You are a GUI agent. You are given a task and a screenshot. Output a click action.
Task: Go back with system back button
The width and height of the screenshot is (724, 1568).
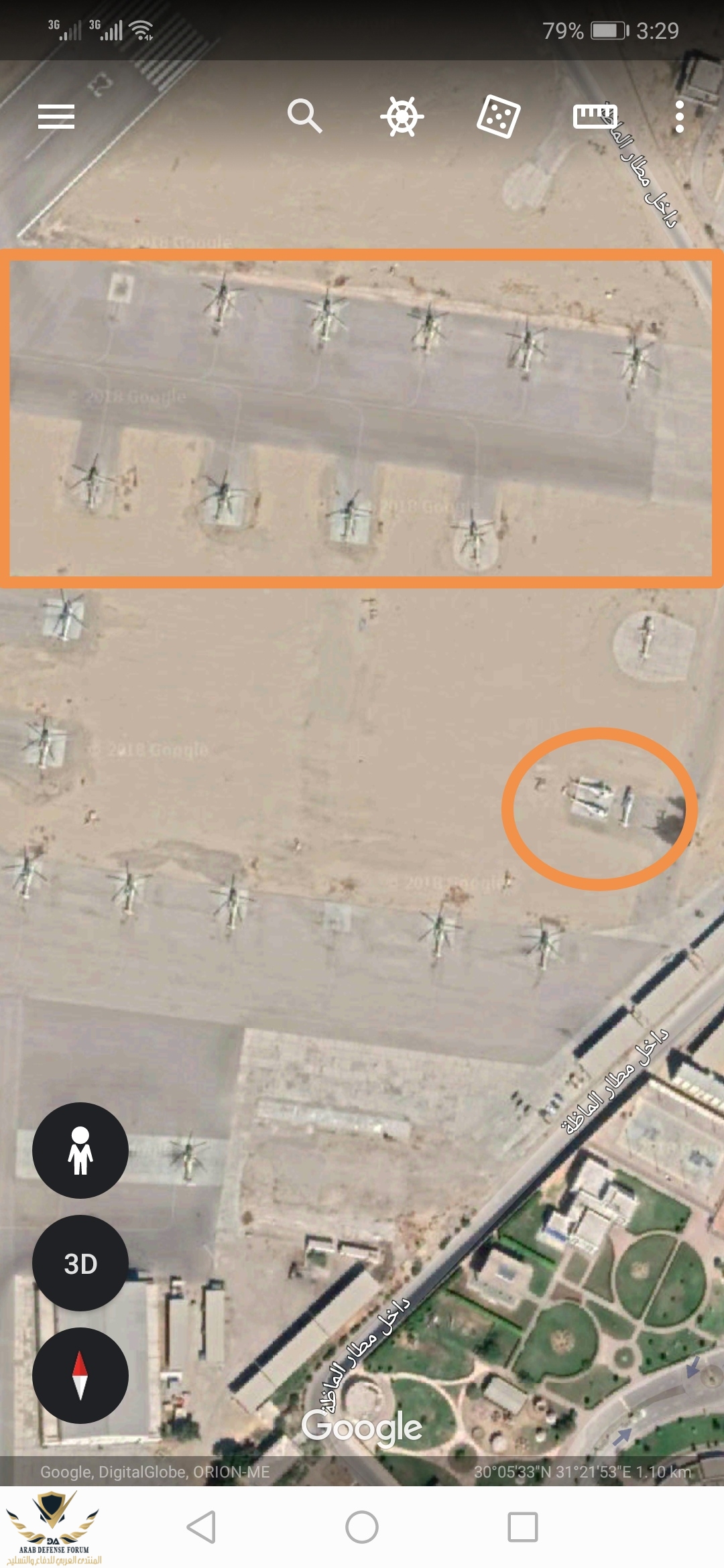(200, 1527)
